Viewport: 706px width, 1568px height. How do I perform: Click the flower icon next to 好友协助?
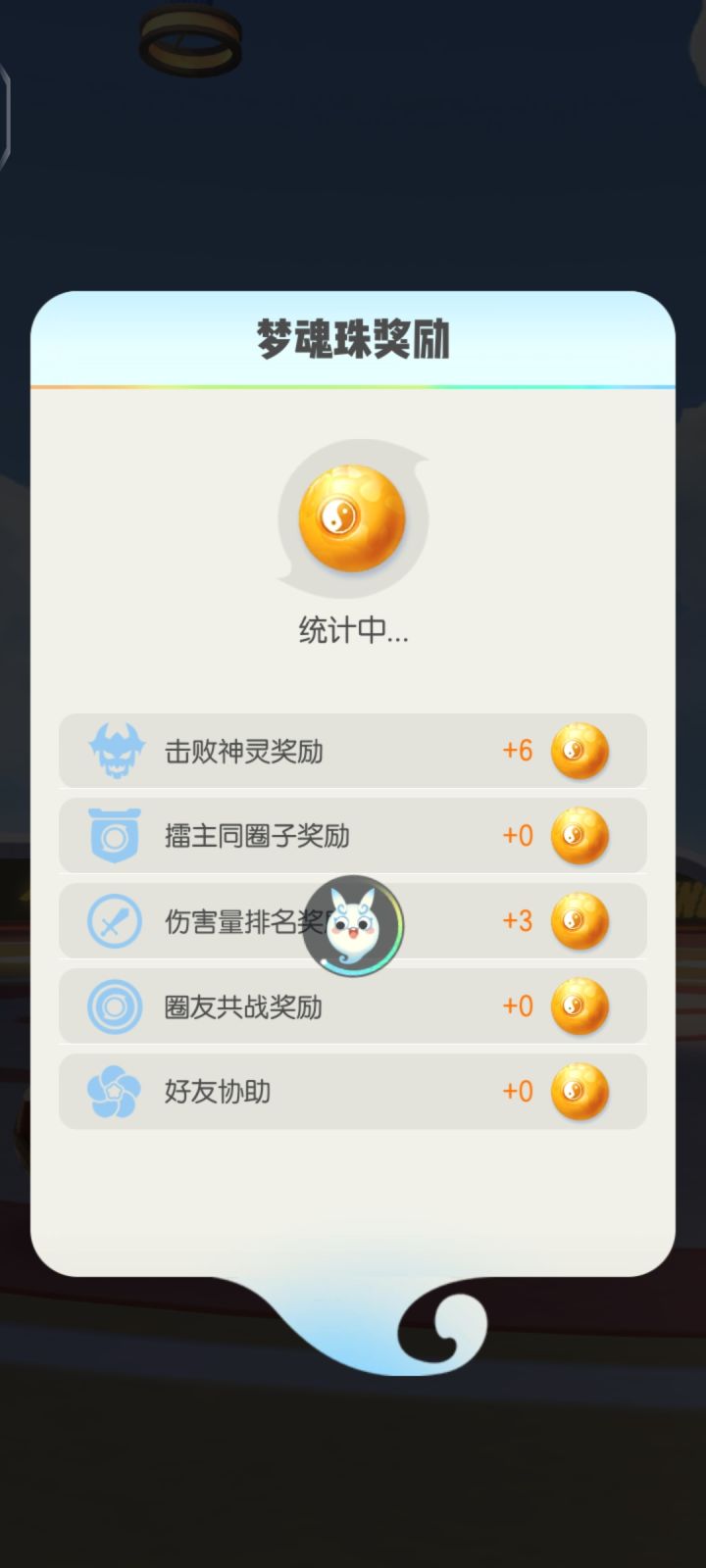coord(115,1091)
